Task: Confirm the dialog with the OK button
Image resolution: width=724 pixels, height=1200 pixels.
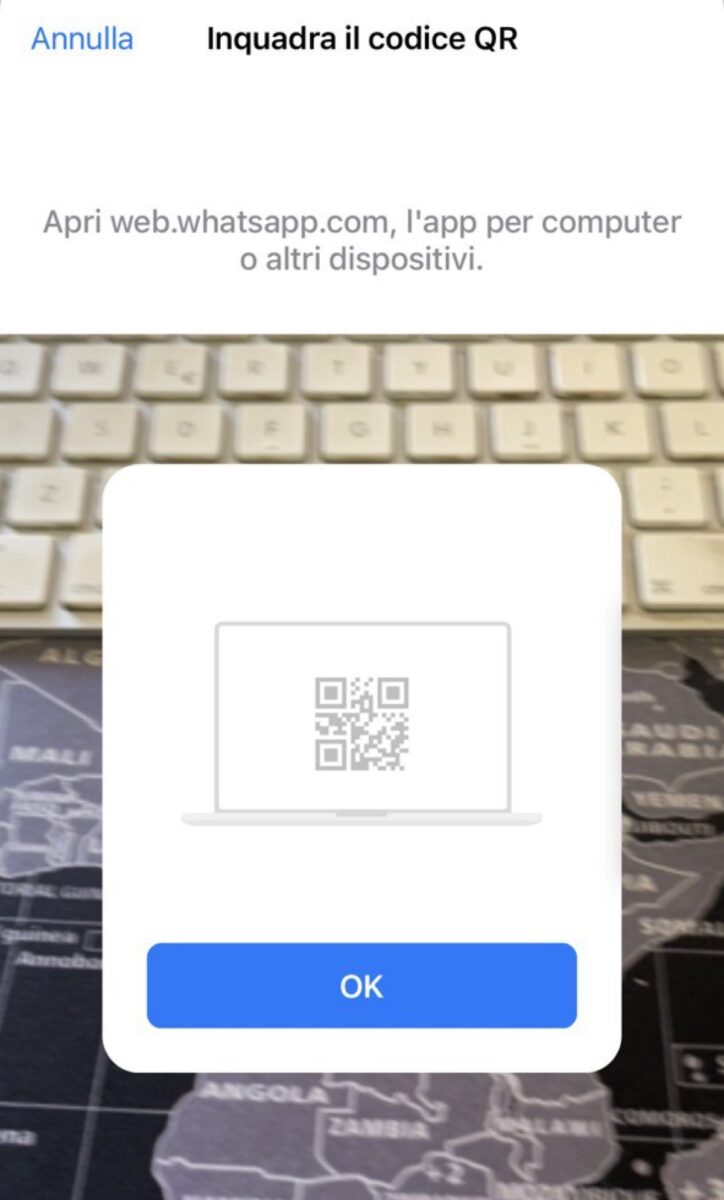Action: coord(361,986)
